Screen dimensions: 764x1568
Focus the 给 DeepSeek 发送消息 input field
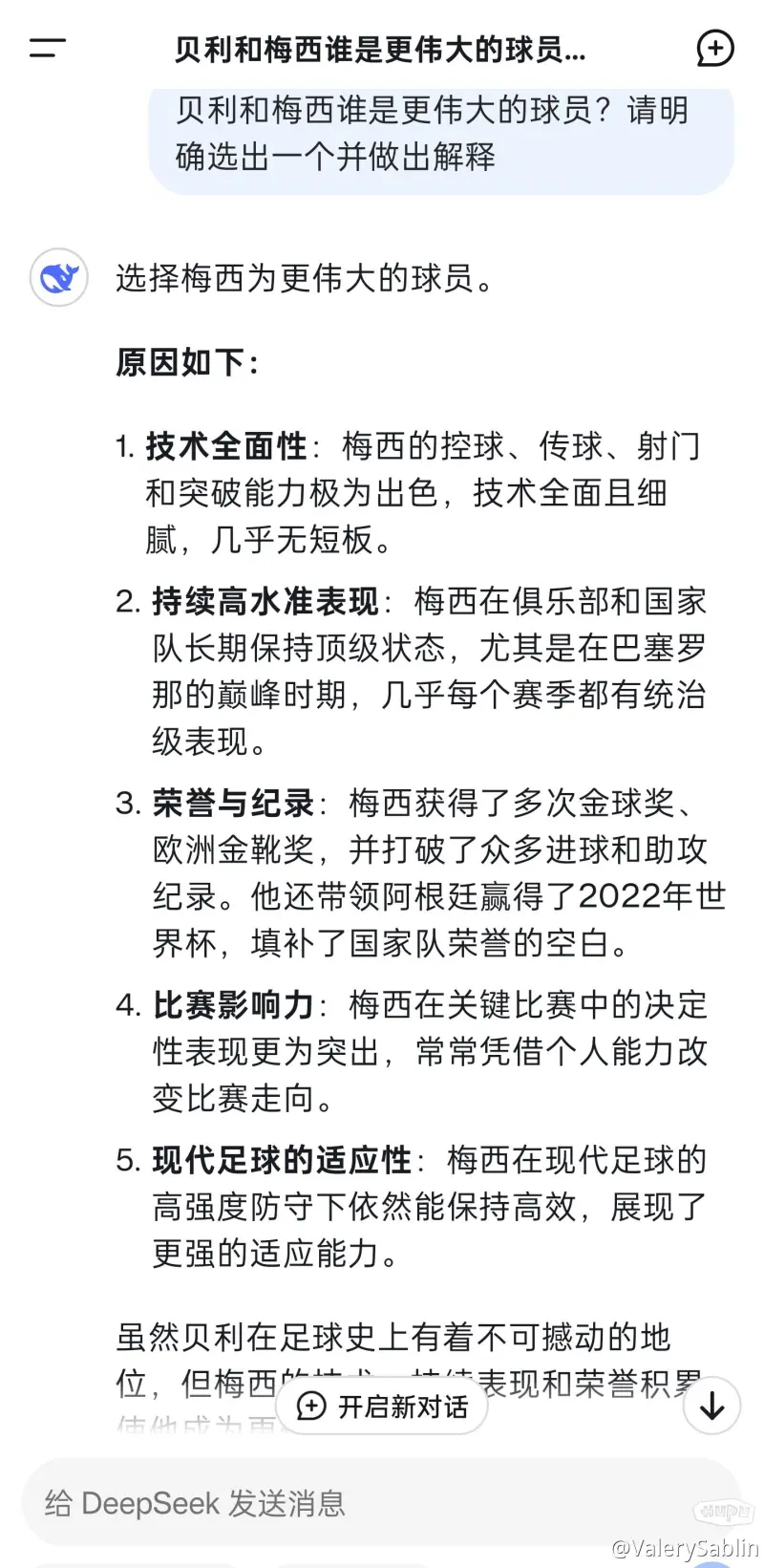382,1503
